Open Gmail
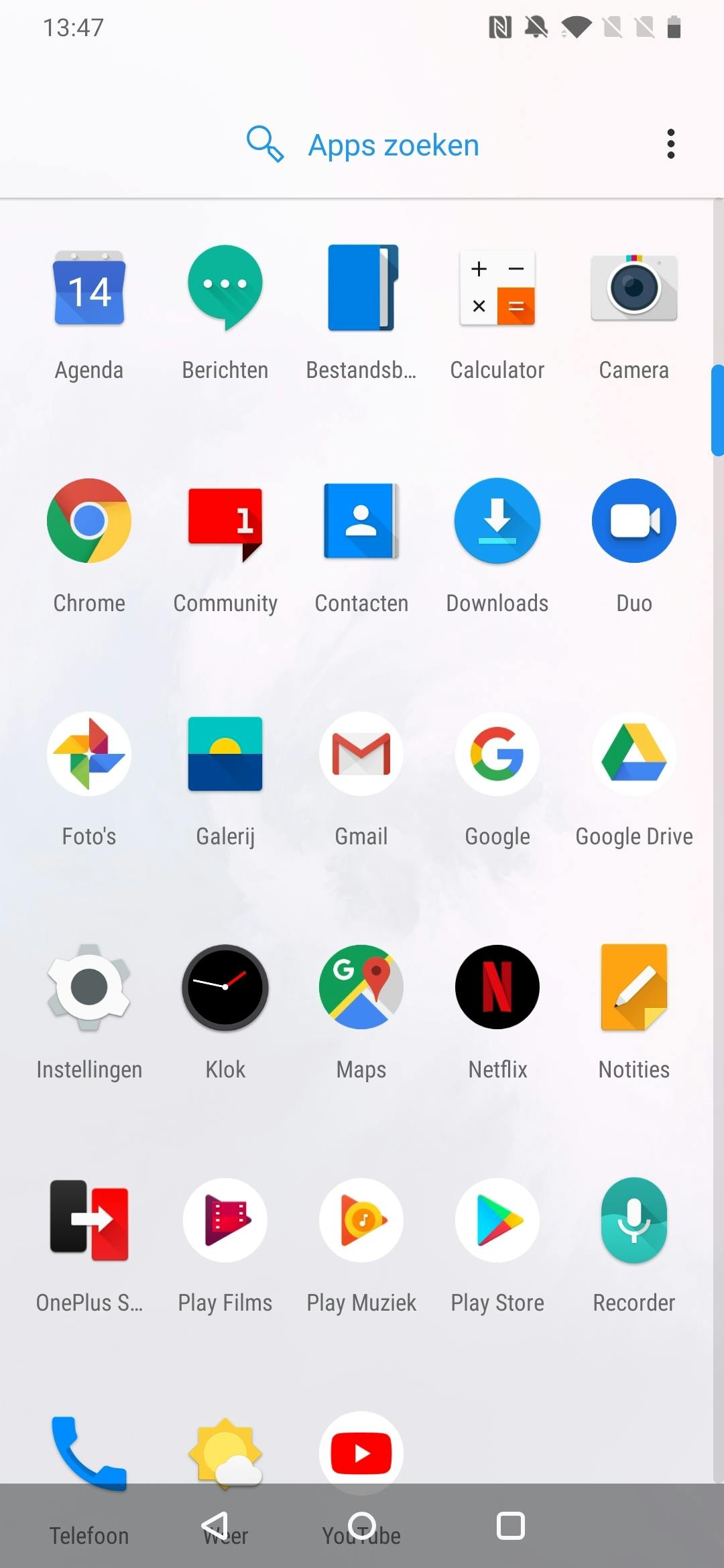Image resolution: width=724 pixels, height=1568 pixels. point(361,754)
